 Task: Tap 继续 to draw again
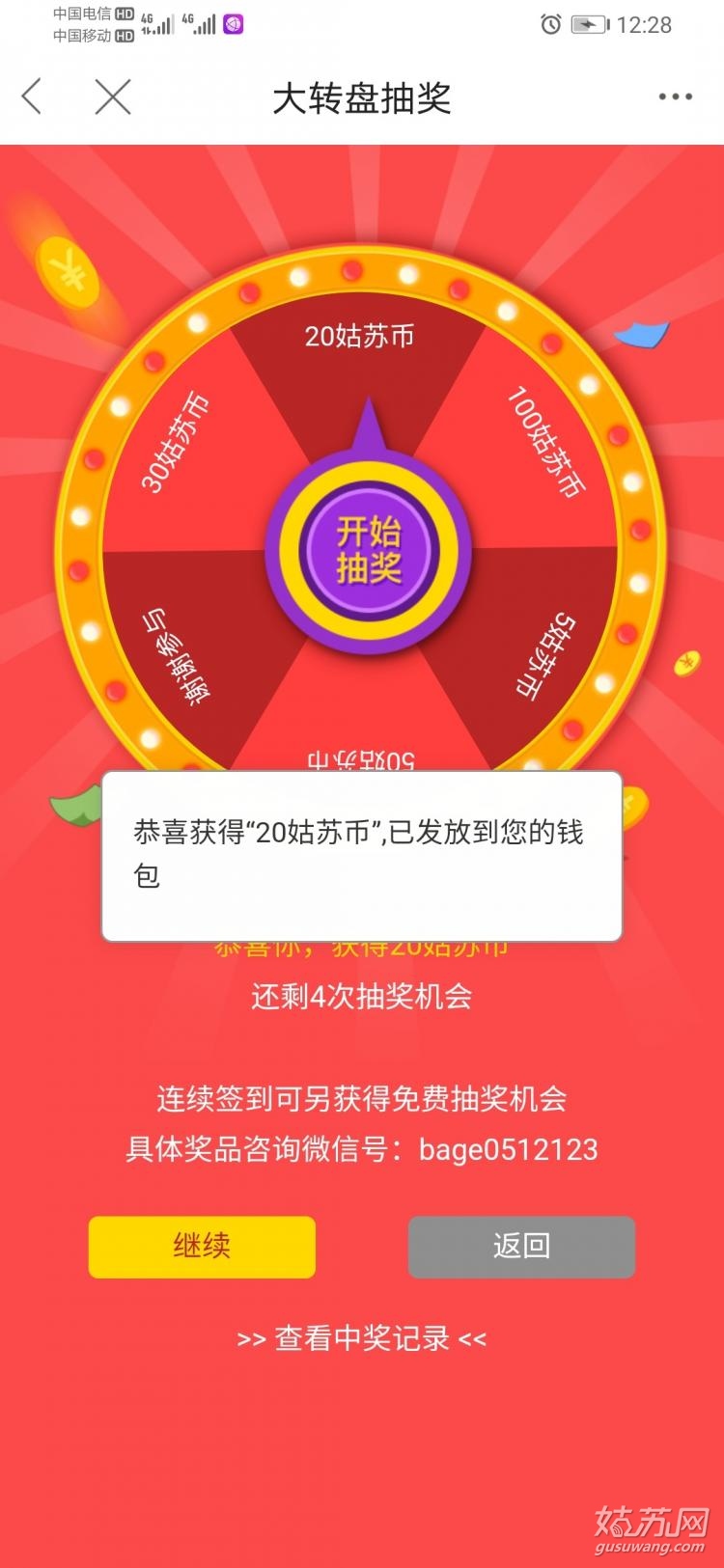tap(202, 1247)
